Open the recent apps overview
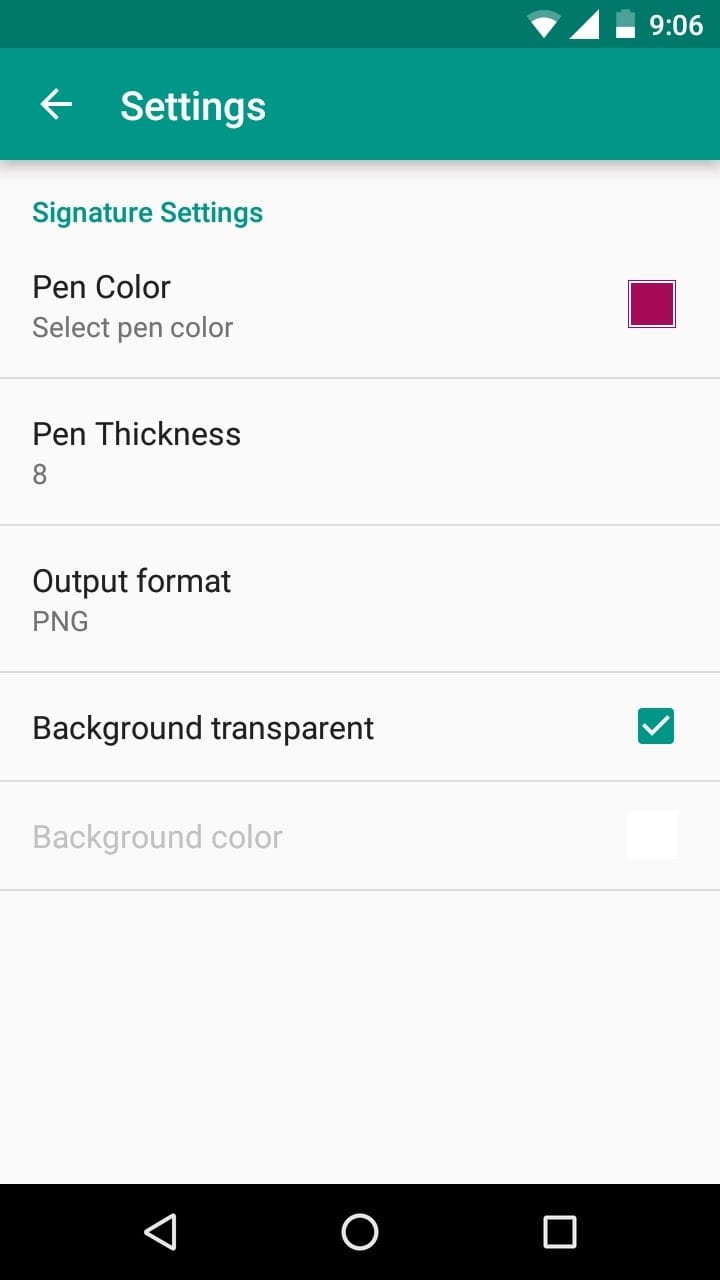 coord(560,1232)
